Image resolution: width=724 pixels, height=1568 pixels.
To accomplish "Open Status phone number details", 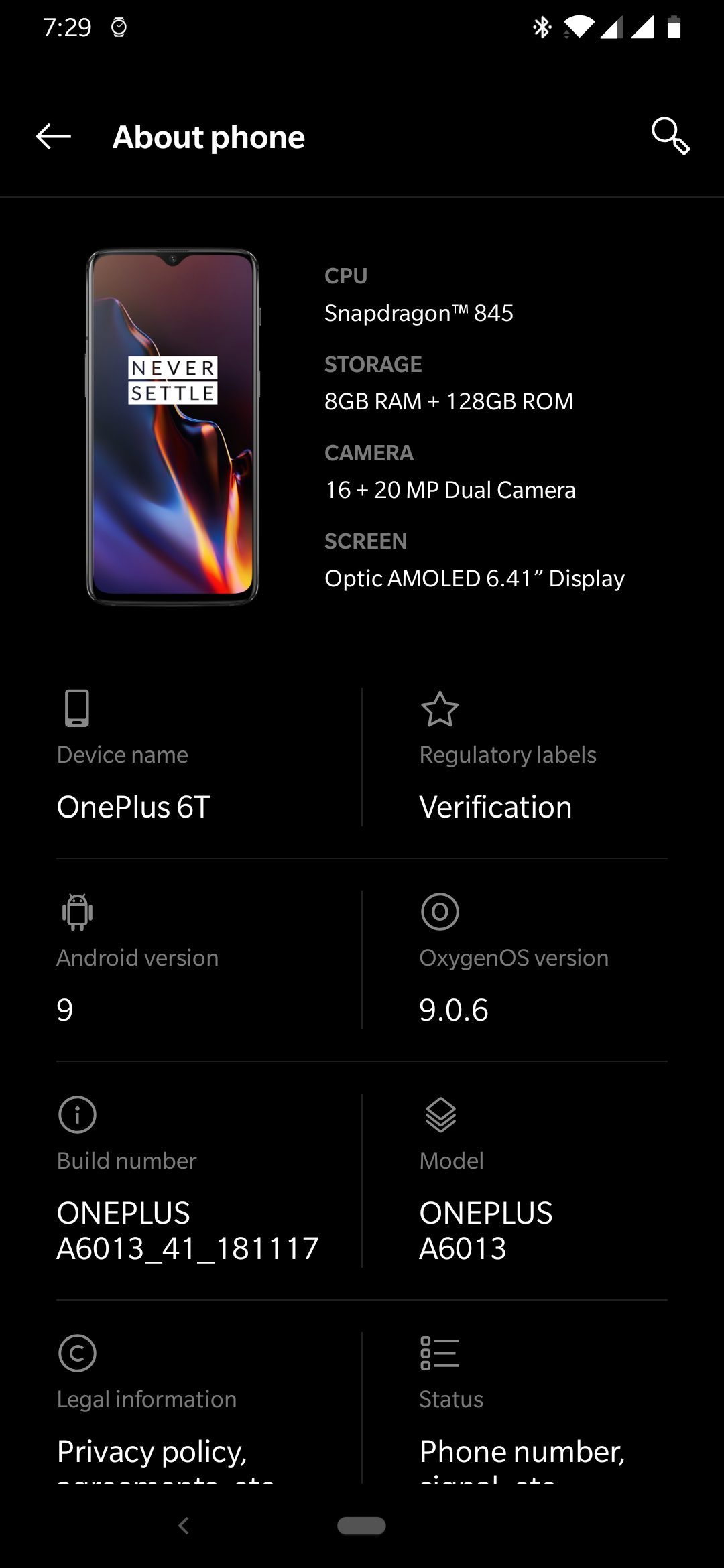I will pos(544,1407).
